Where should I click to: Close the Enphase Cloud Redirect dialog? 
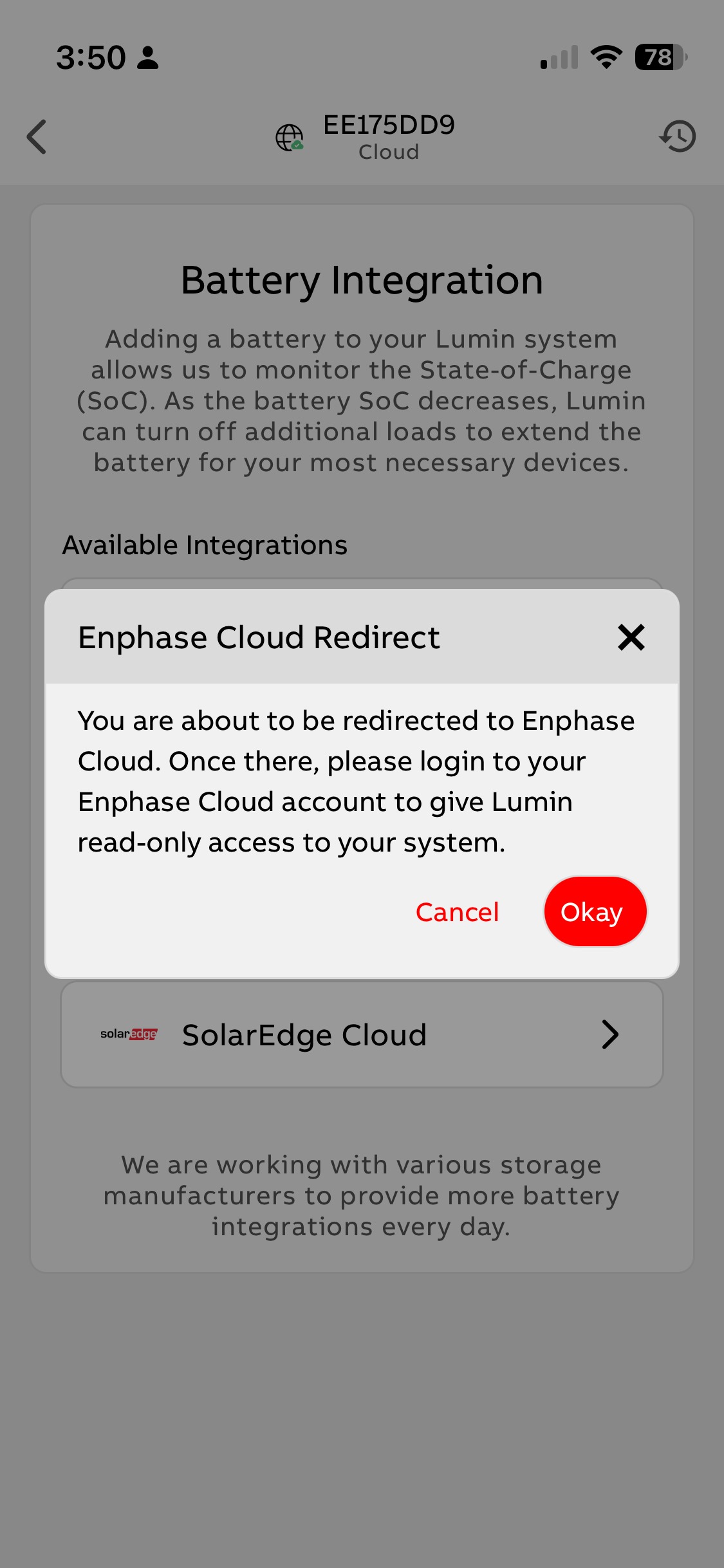click(x=631, y=637)
